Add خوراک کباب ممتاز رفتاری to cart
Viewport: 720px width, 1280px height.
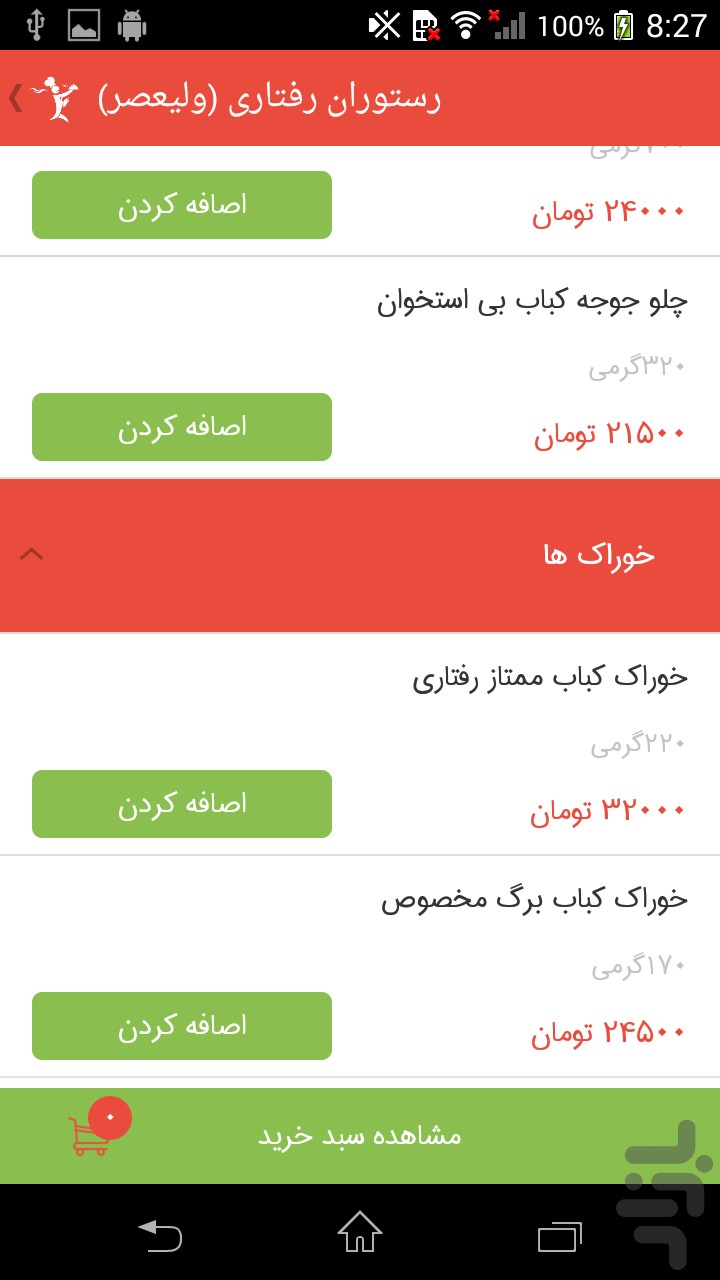point(182,804)
